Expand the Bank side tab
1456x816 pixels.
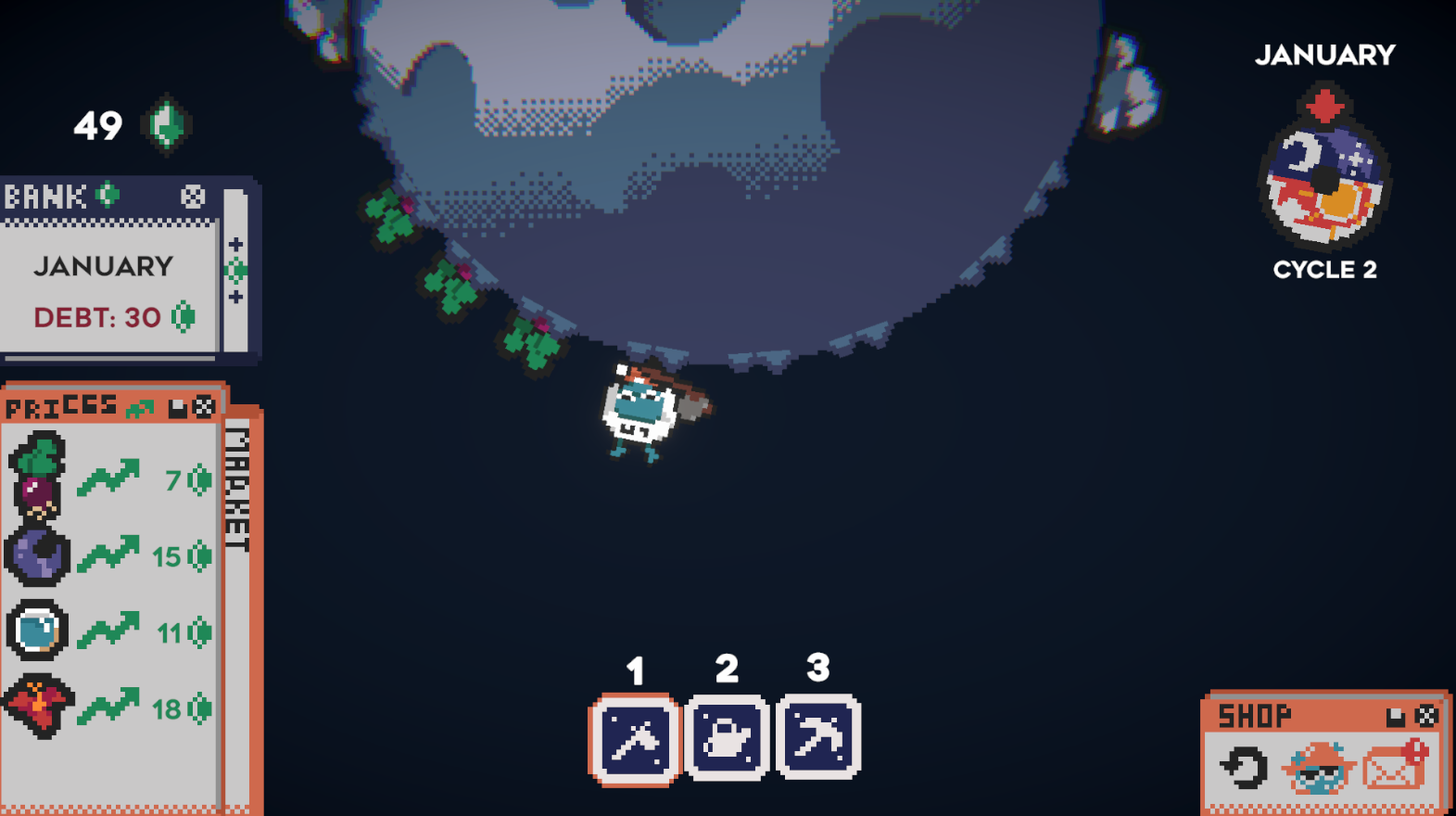(x=235, y=270)
